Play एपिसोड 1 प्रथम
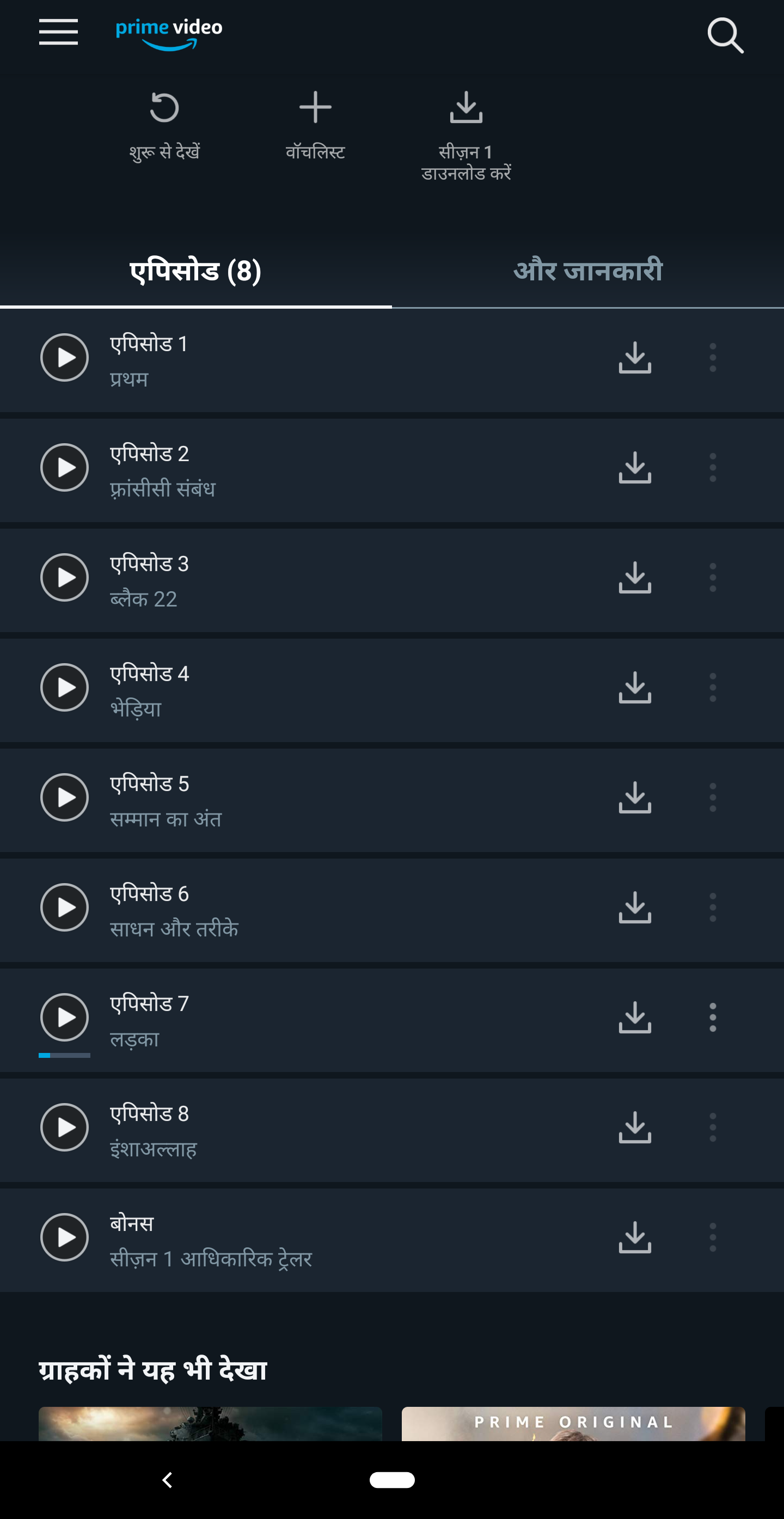The width and height of the screenshot is (784, 1519). (64, 357)
